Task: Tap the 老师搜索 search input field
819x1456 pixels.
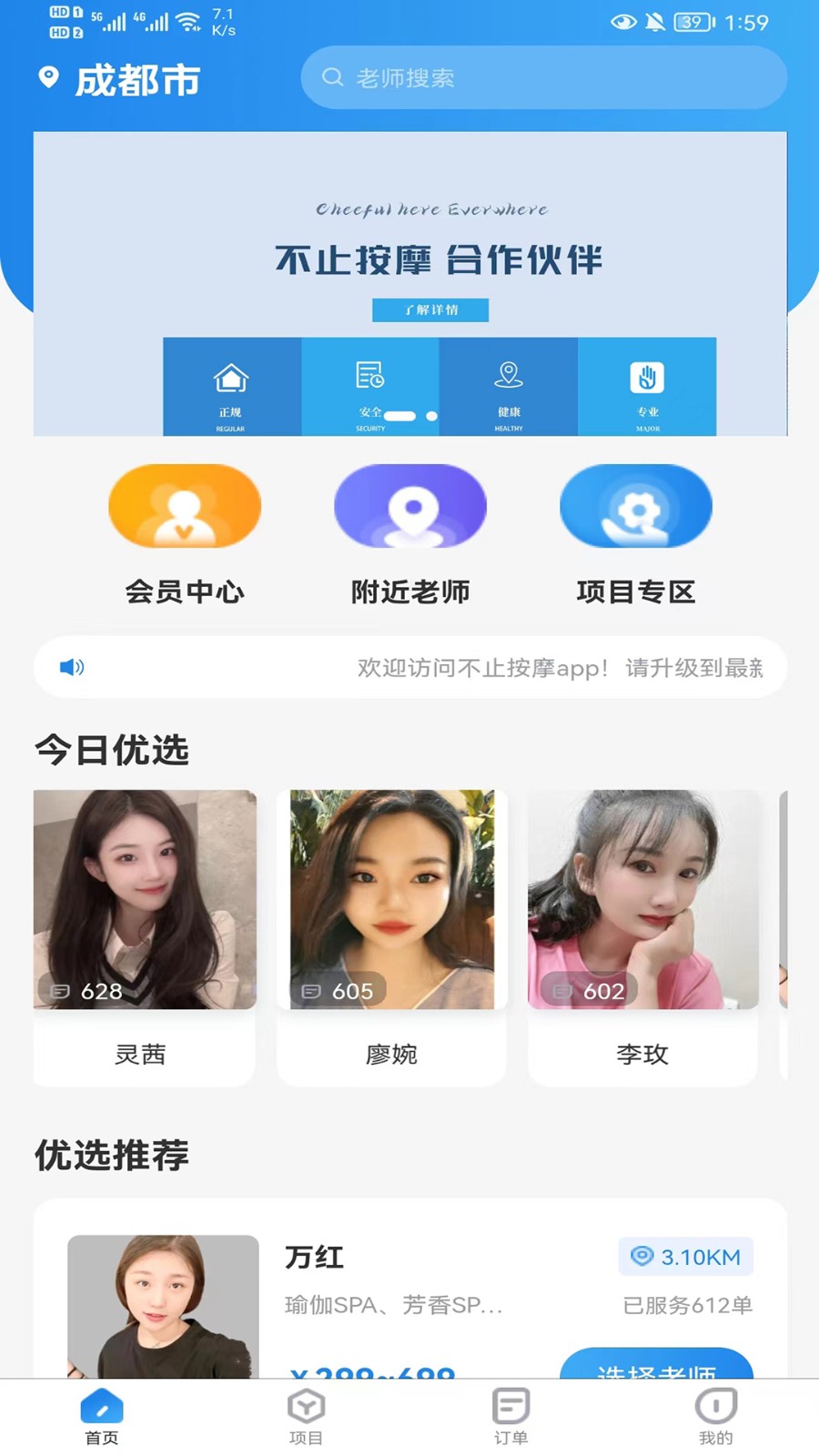Action: pyautogui.click(x=500, y=78)
